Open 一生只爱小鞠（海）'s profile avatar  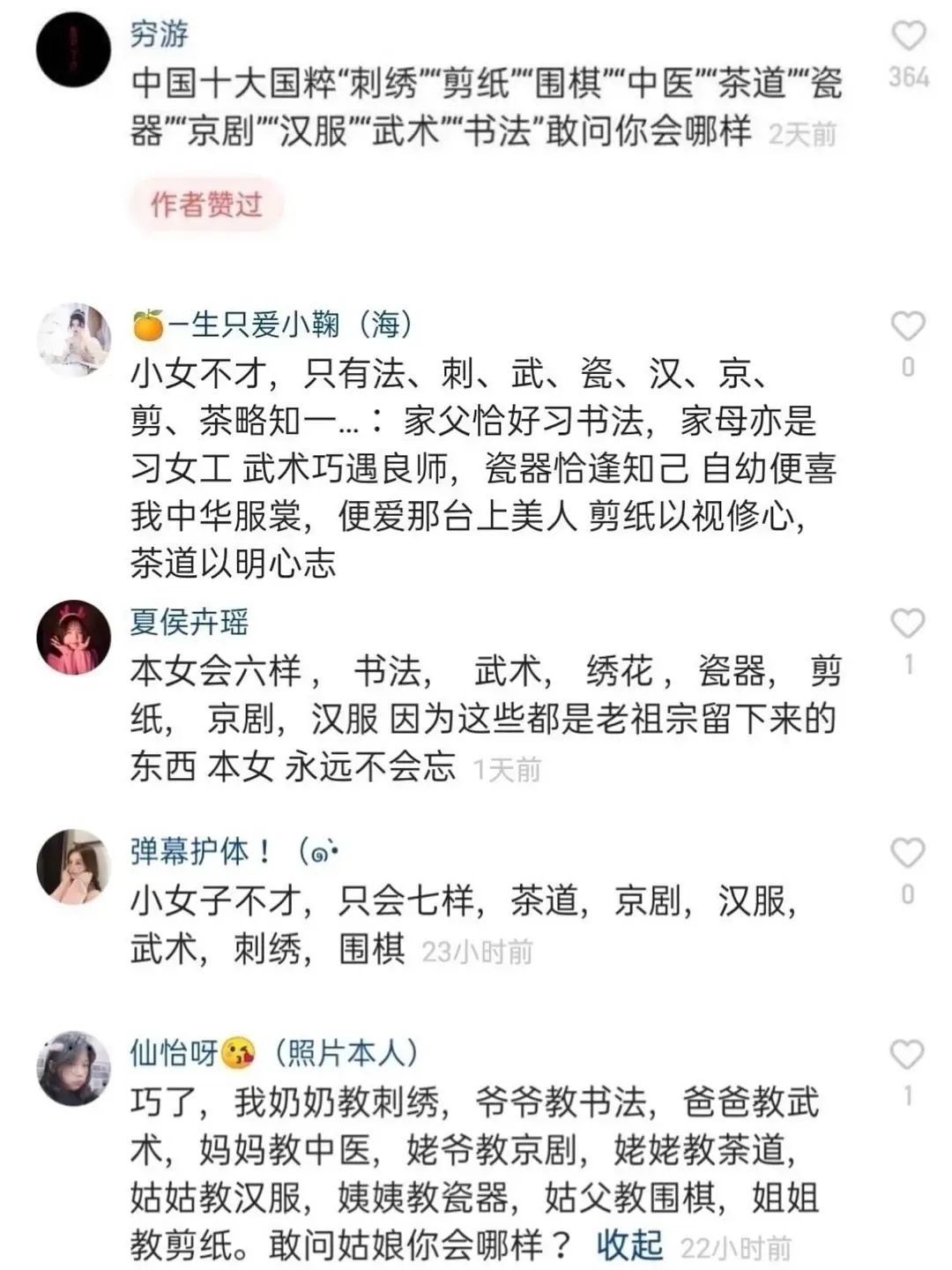click(x=74, y=340)
